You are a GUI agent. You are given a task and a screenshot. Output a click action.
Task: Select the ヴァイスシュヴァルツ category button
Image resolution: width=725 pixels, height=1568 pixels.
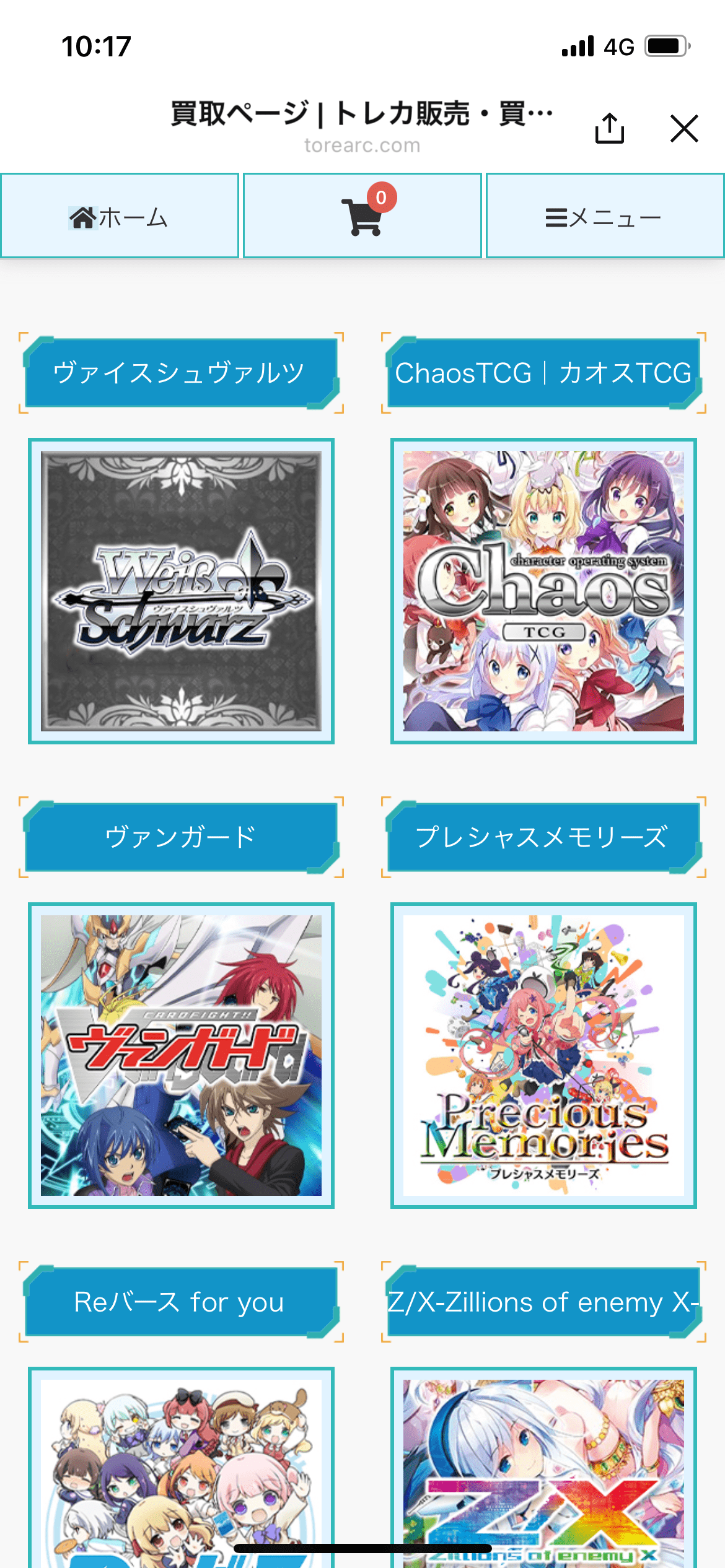[181, 373]
